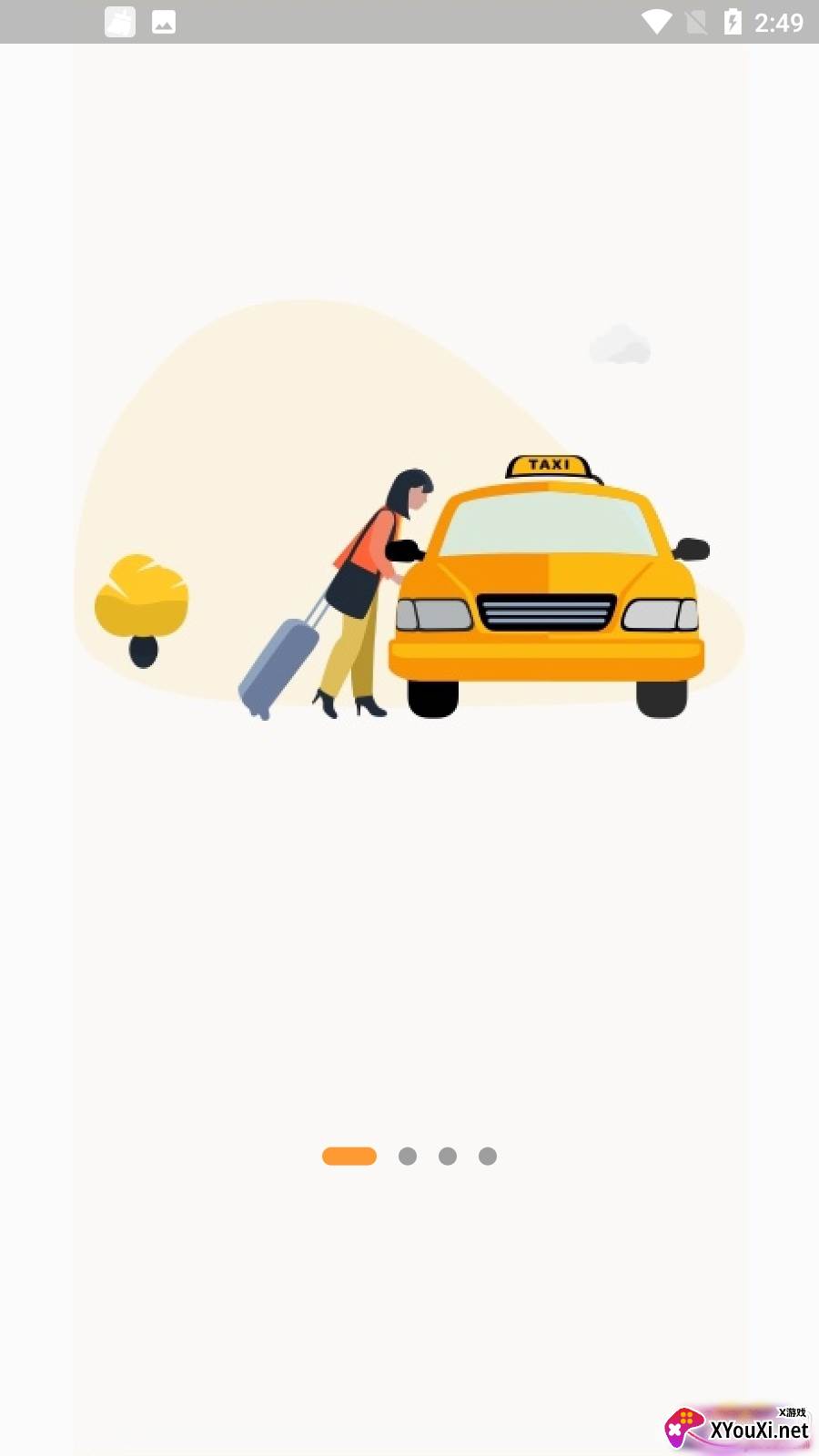Image resolution: width=819 pixels, height=1456 pixels.
Task: Tap the charging battery indicator
Action: click(733, 22)
